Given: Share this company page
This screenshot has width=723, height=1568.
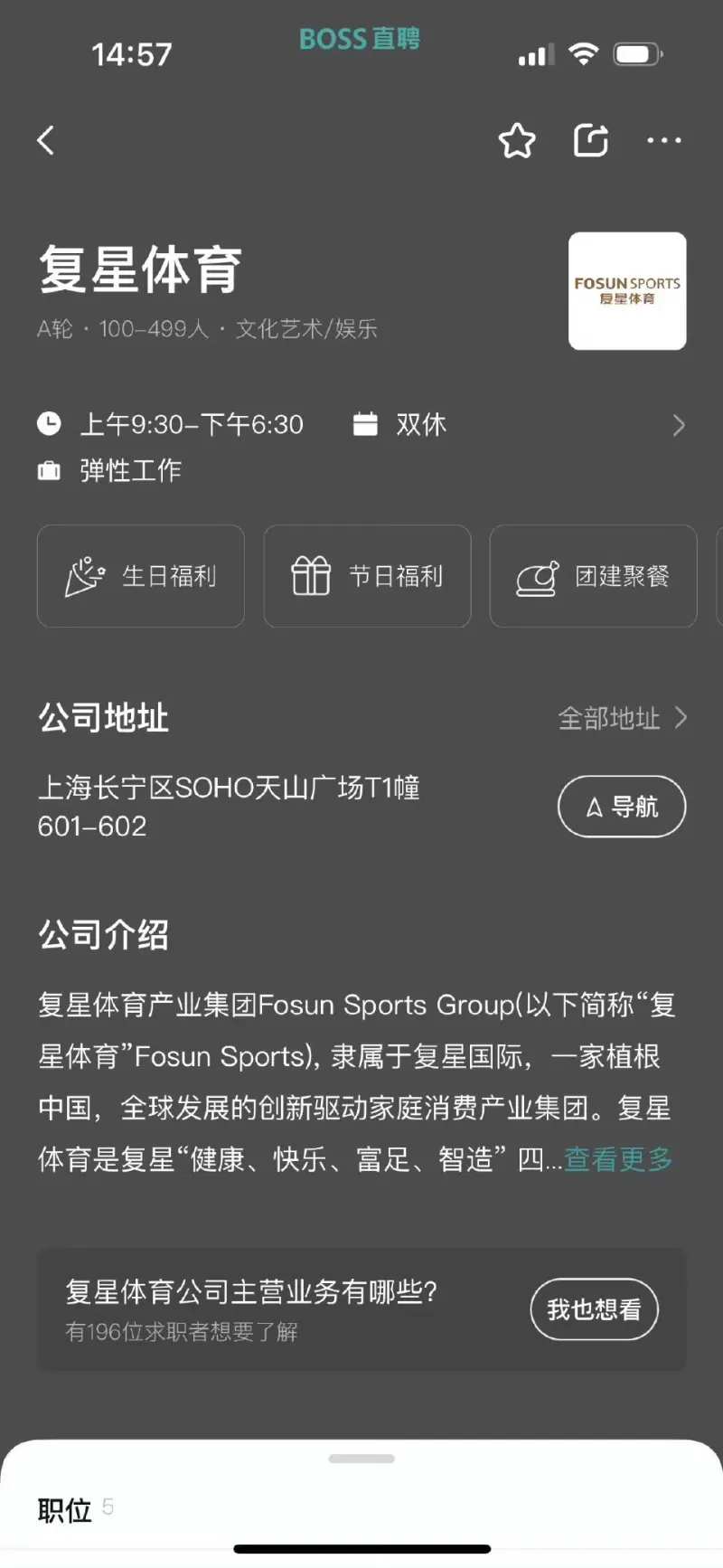Looking at the screenshot, I should click(x=591, y=140).
